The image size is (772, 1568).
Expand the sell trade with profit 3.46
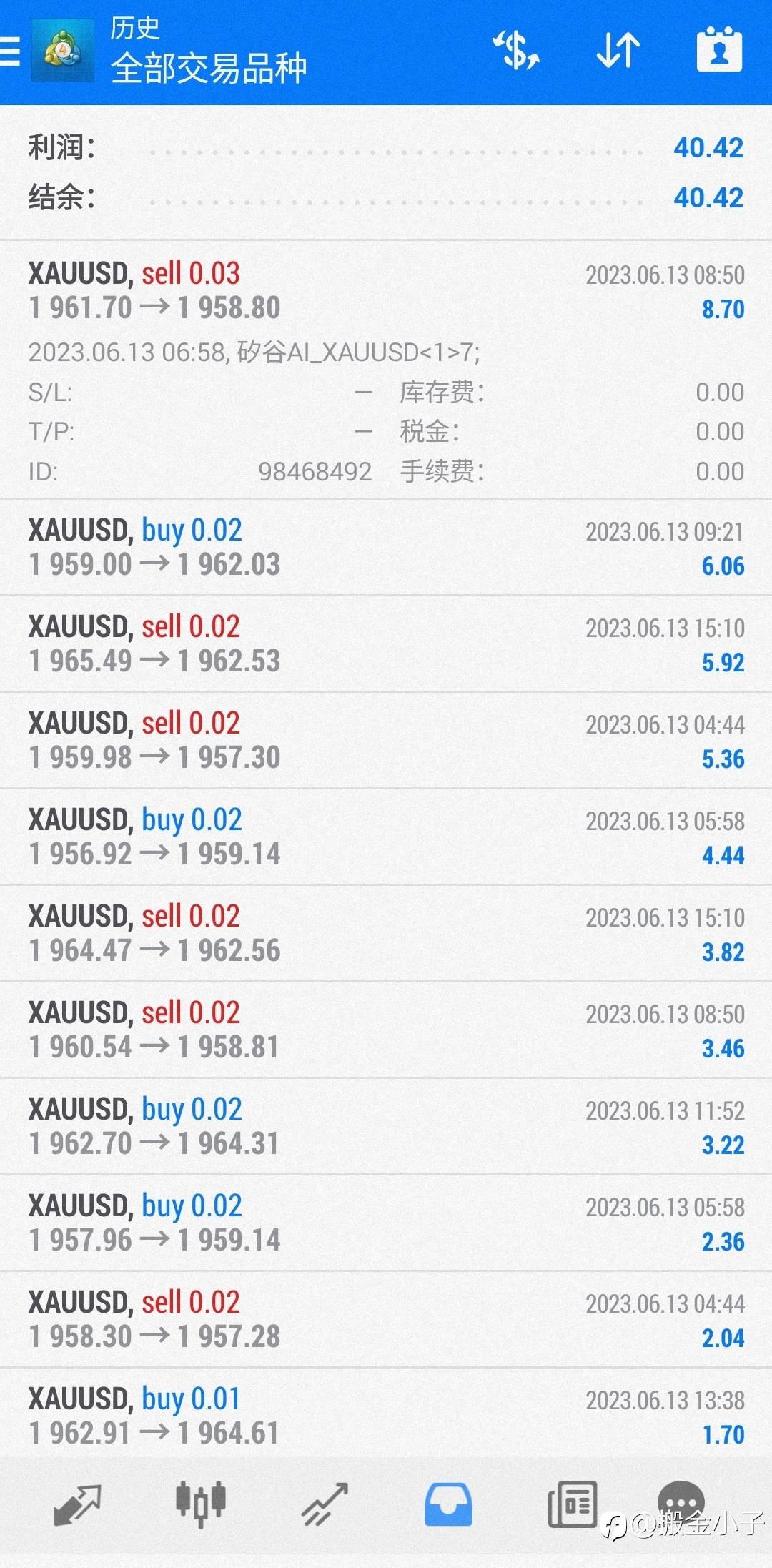pyautogui.click(x=386, y=1030)
